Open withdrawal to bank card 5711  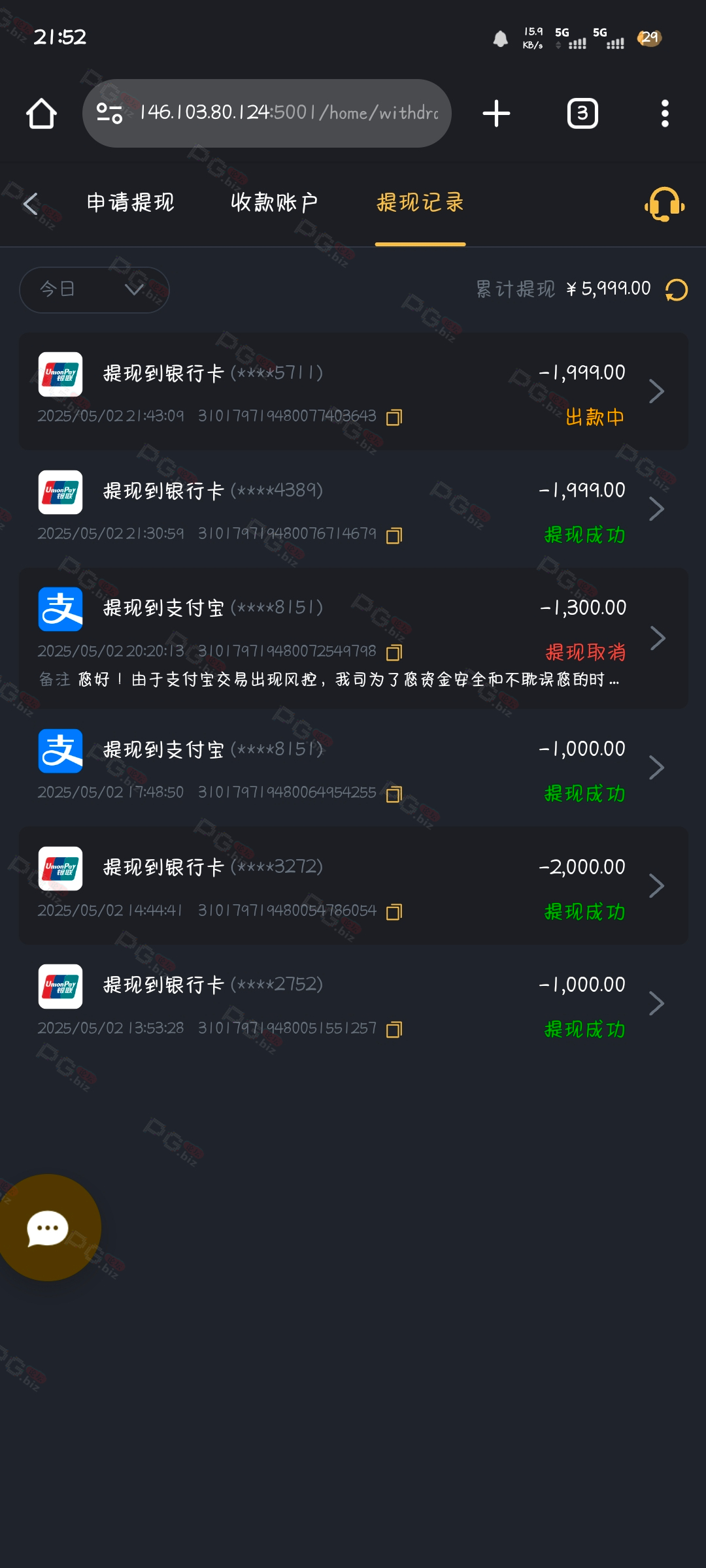click(x=354, y=391)
